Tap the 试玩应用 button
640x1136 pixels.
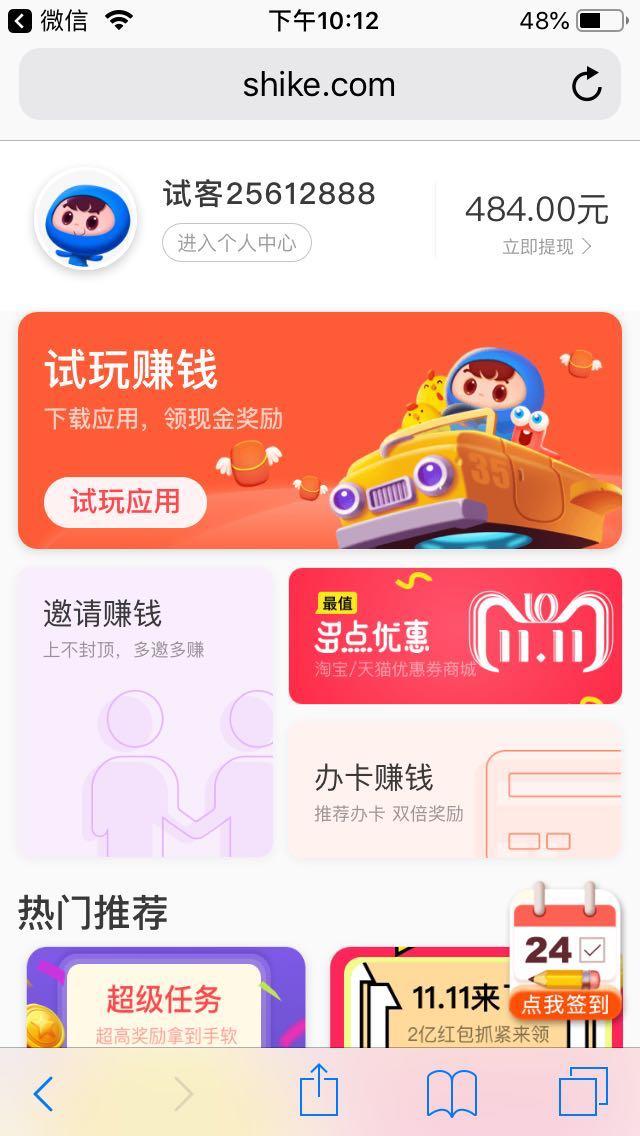[x=125, y=502]
